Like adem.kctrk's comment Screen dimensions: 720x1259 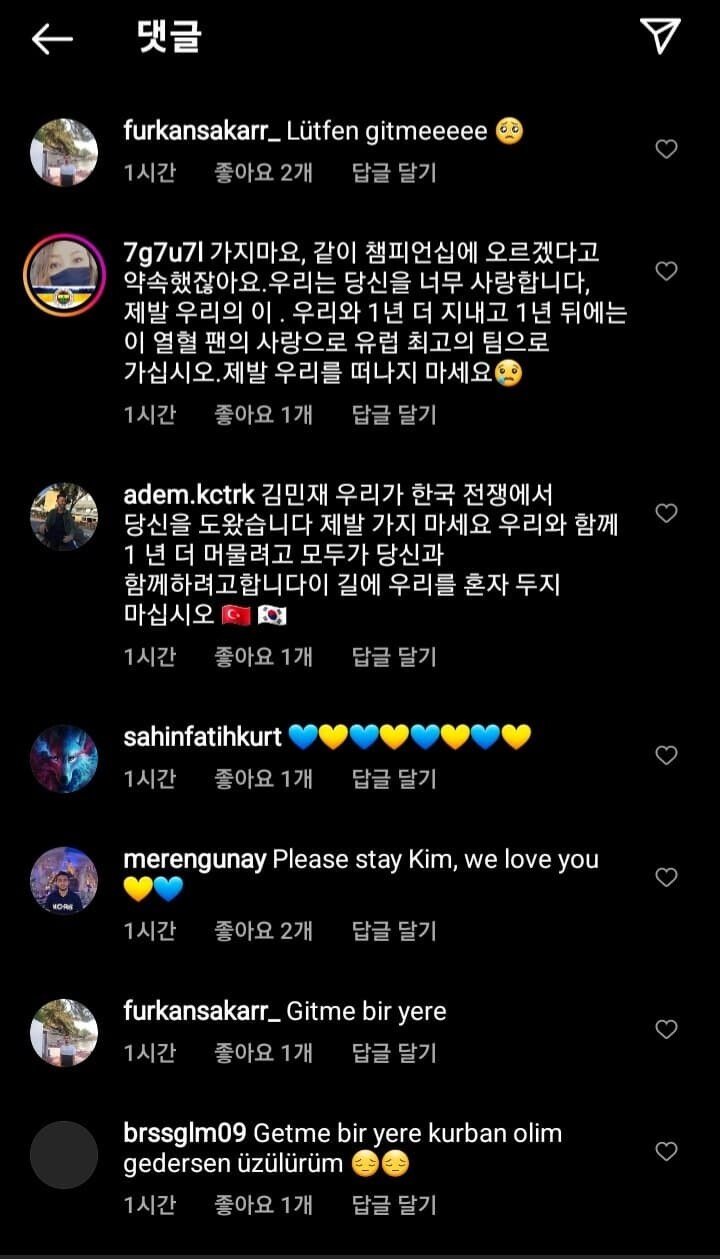666,513
